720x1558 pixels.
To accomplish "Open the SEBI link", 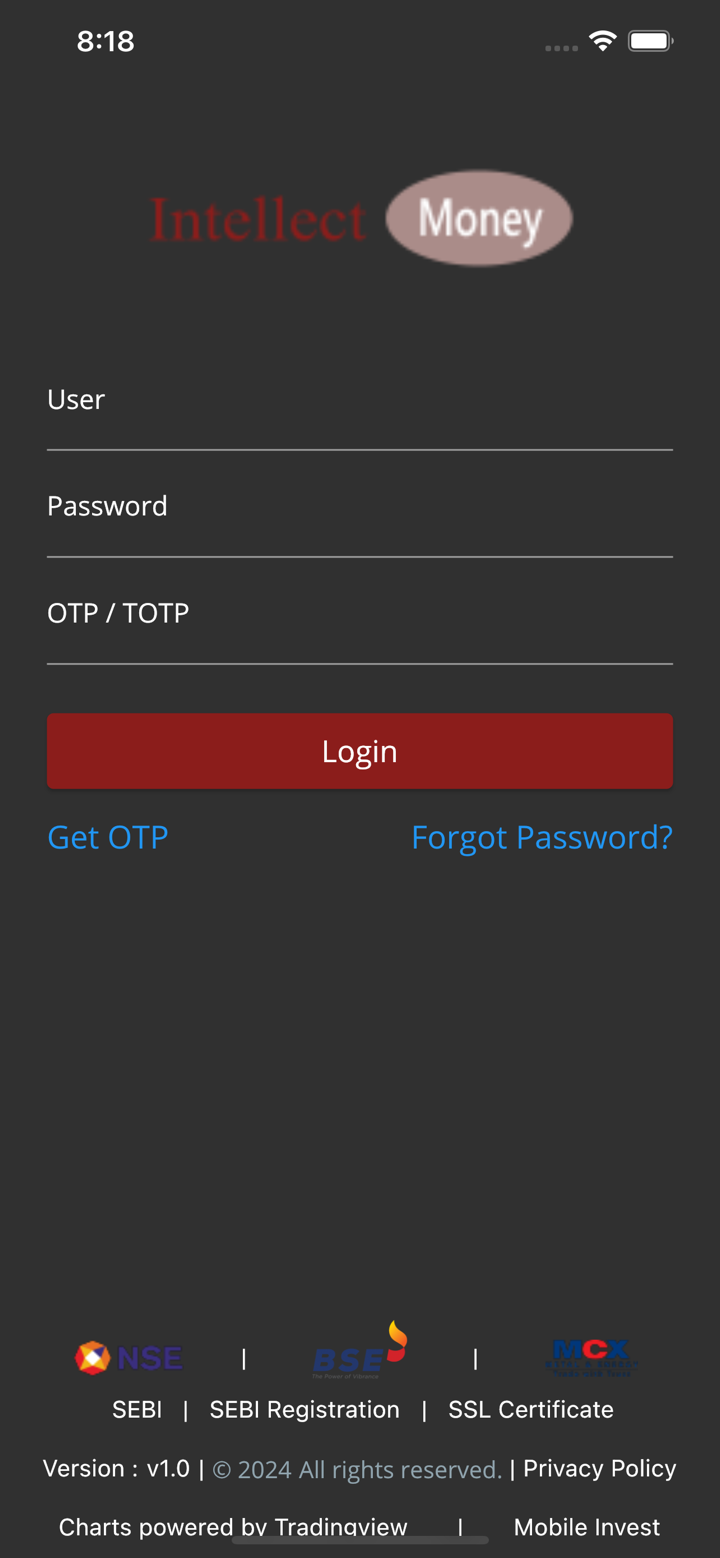I will (x=137, y=1409).
